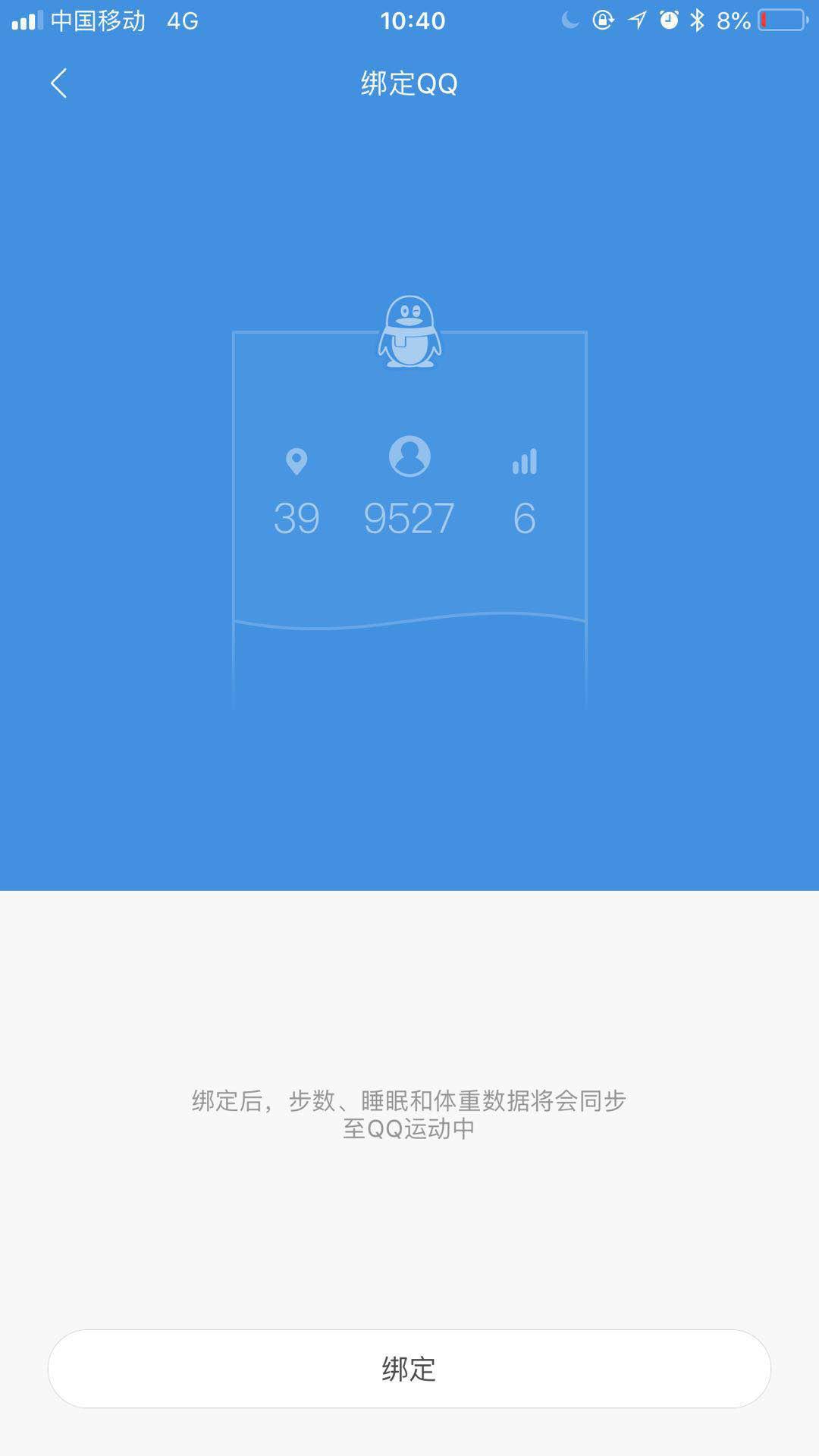Screen dimensions: 819x1456
Task: Click the sync description text about QQ运动
Action: tap(409, 1115)
